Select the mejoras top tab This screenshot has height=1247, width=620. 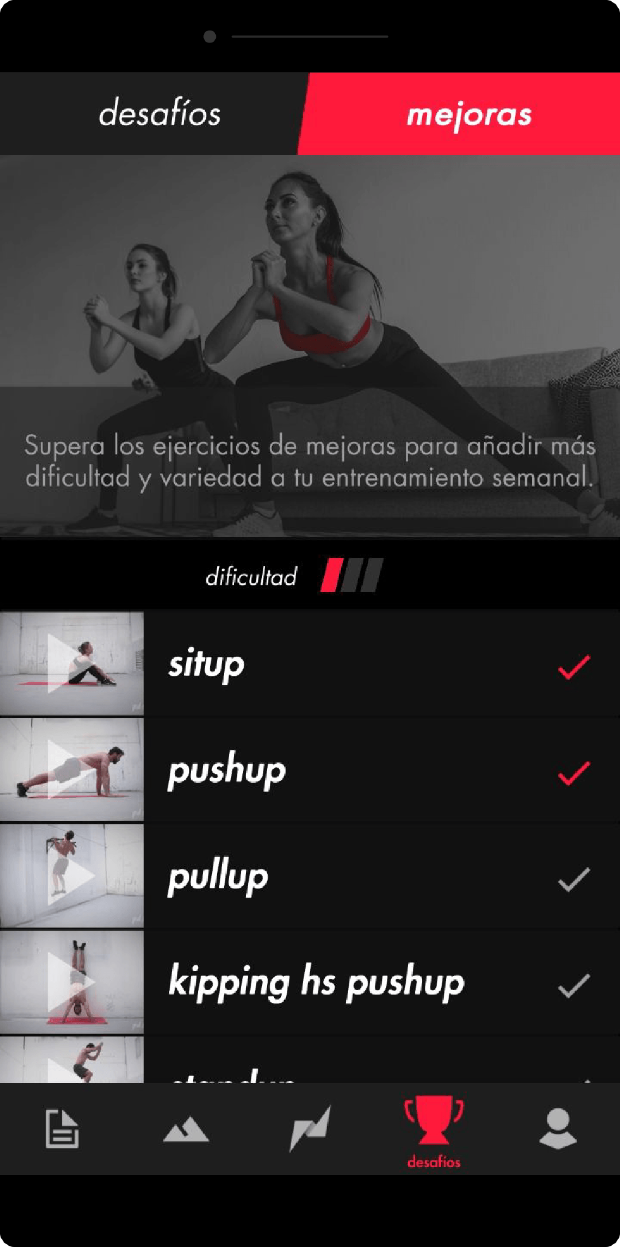pyautogui.click(x=468, y=114)
